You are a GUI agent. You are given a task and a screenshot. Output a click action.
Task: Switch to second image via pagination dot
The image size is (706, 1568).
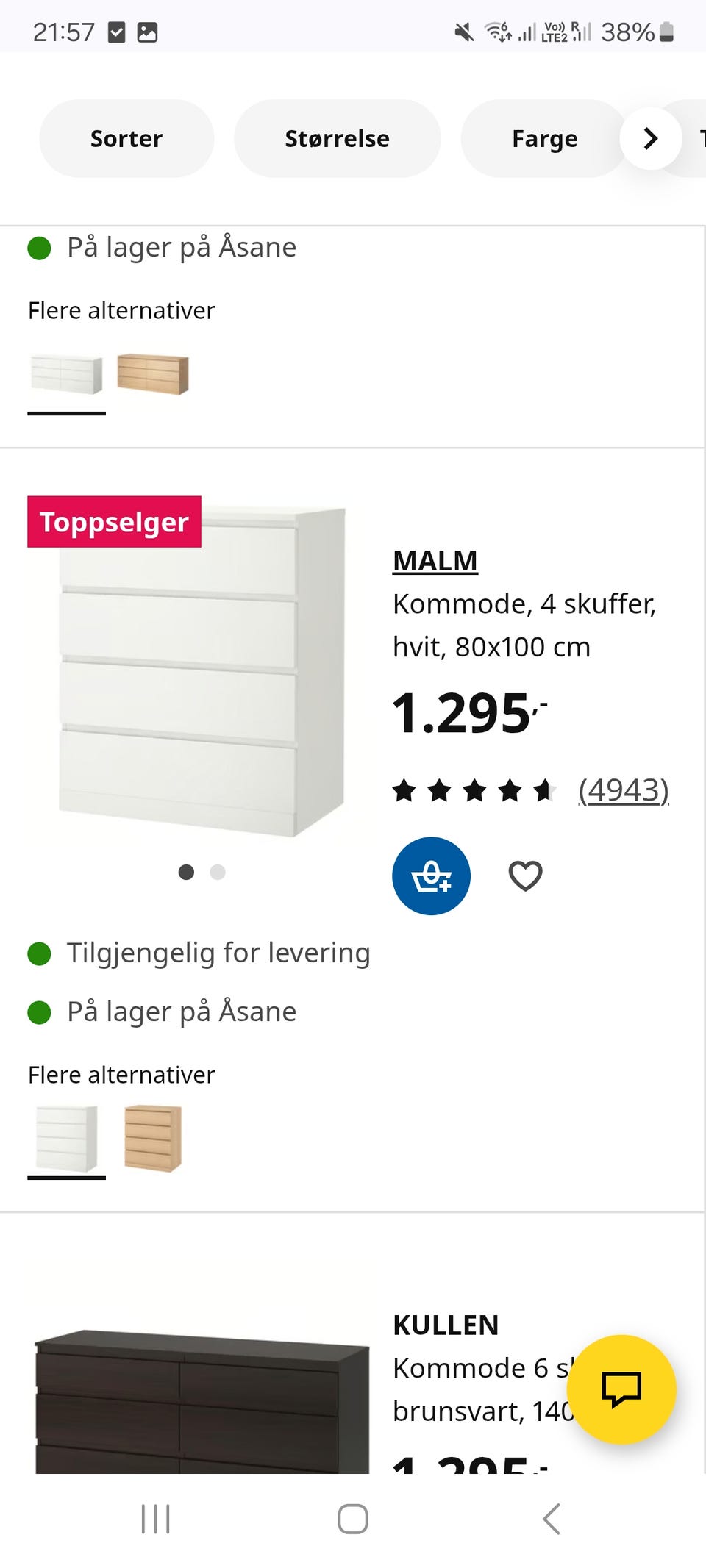coord(218,873)
